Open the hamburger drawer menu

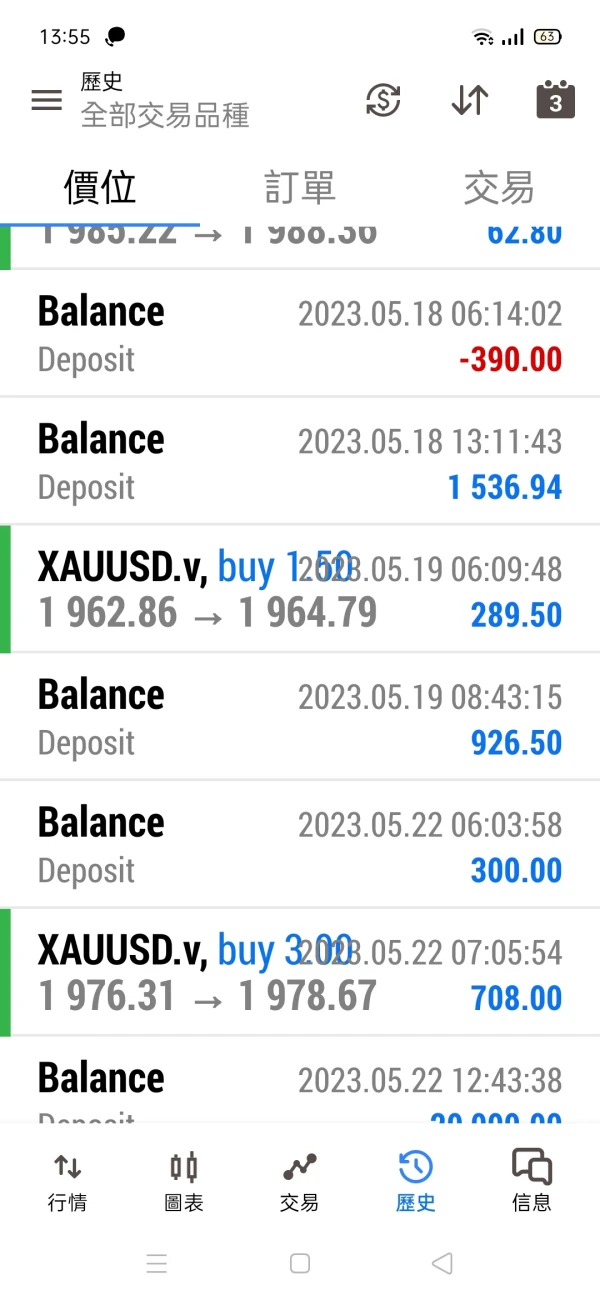click(46, 101)
